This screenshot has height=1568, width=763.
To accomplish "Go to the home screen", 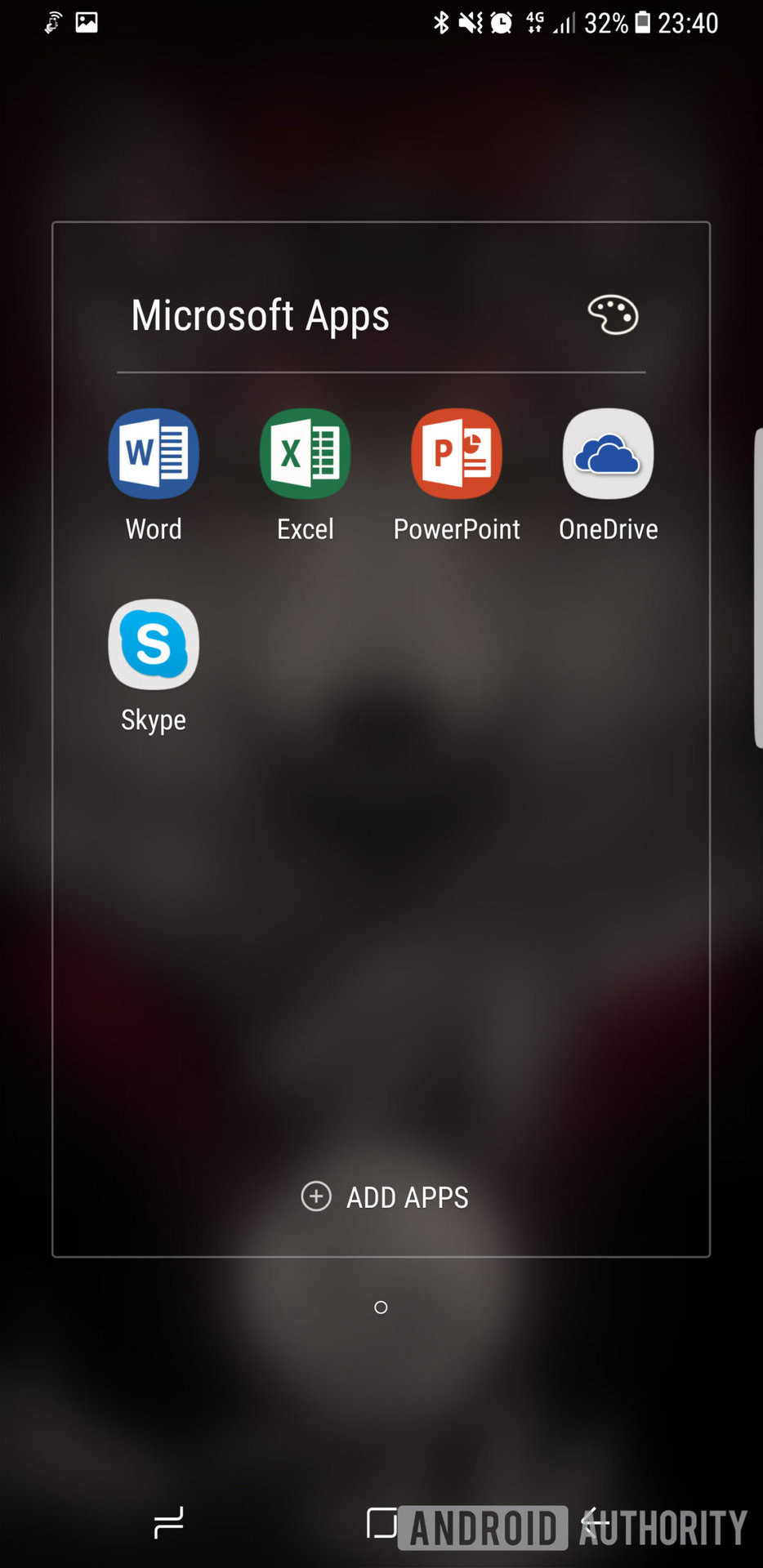I will click(381, 1522).
